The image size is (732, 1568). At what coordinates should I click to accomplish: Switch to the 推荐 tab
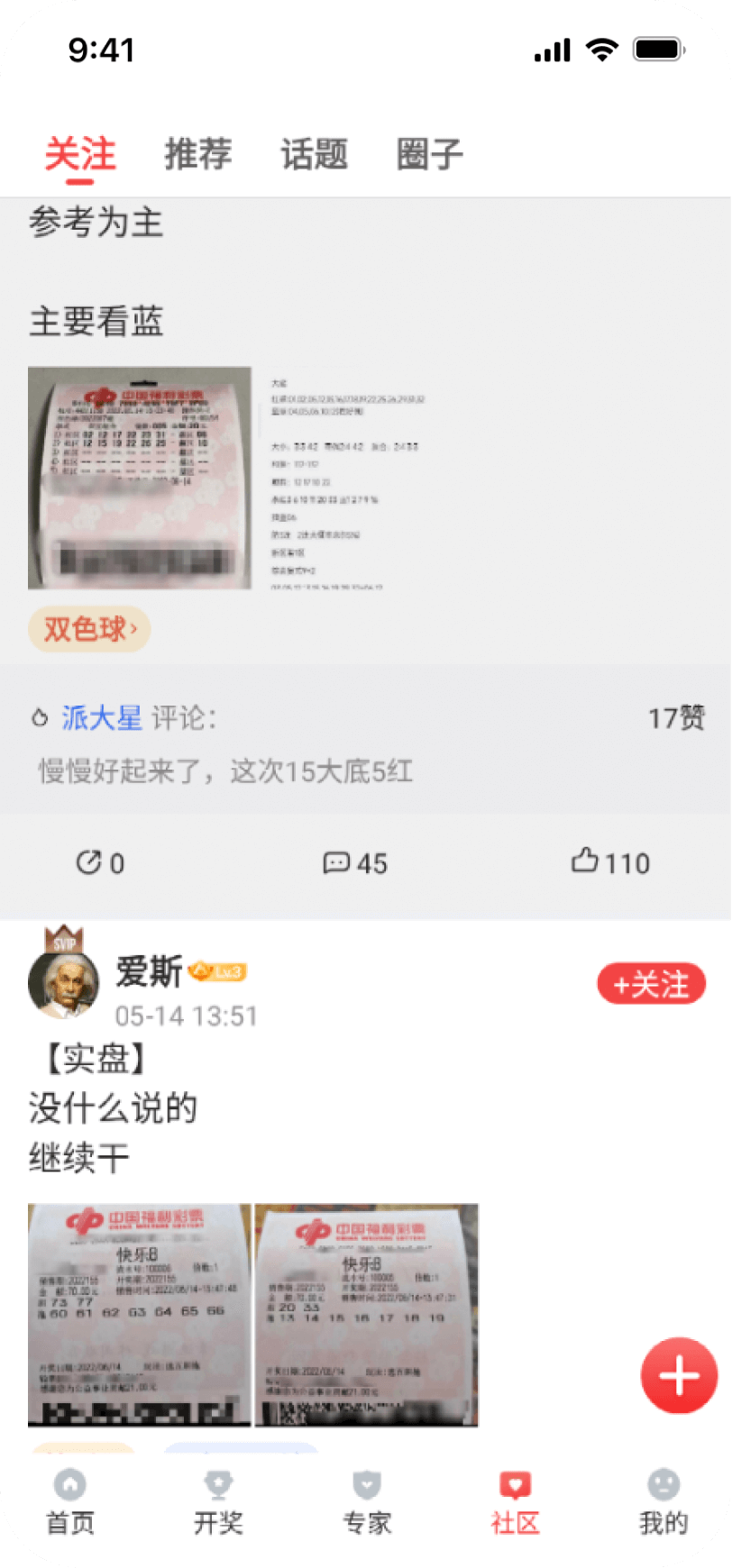pyautogui.click(x=198, y=154)
